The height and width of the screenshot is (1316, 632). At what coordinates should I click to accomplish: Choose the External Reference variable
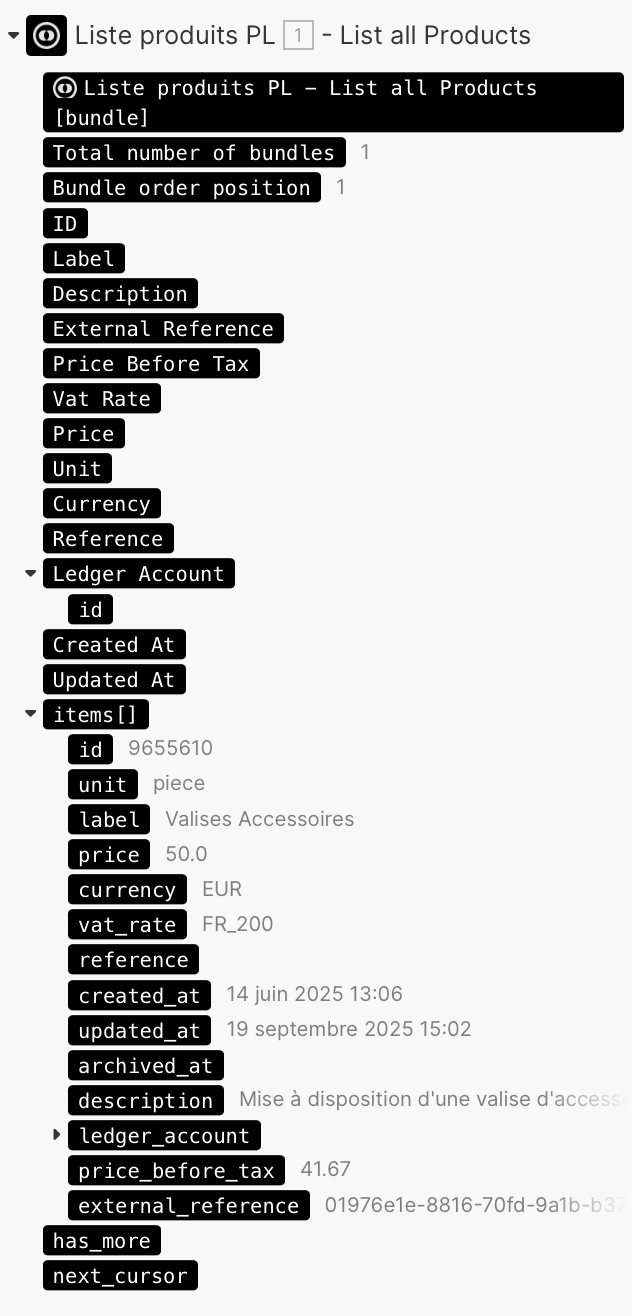(x=163, y=329)
